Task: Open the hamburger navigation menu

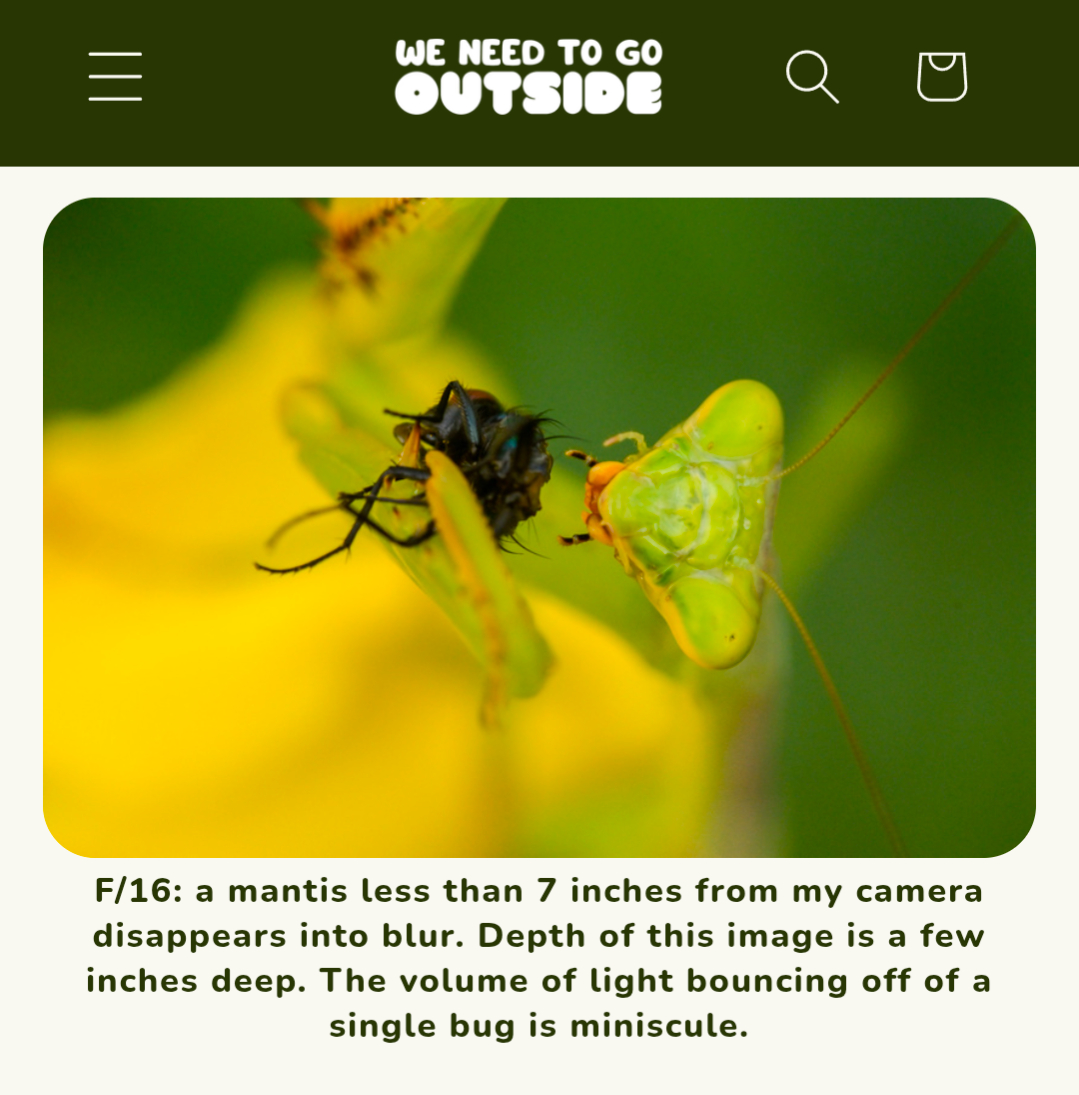Action: coord(115,77)
